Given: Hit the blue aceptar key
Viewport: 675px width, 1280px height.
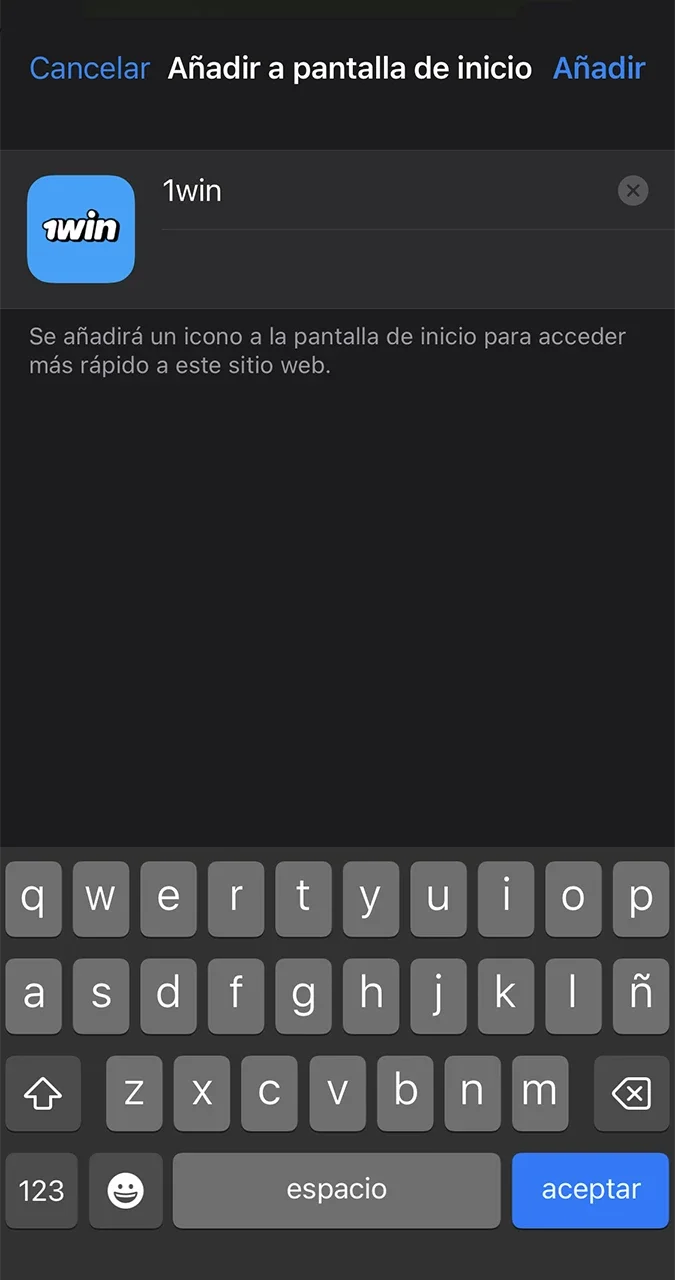Looking at the screenshot, I should 590,1190.
